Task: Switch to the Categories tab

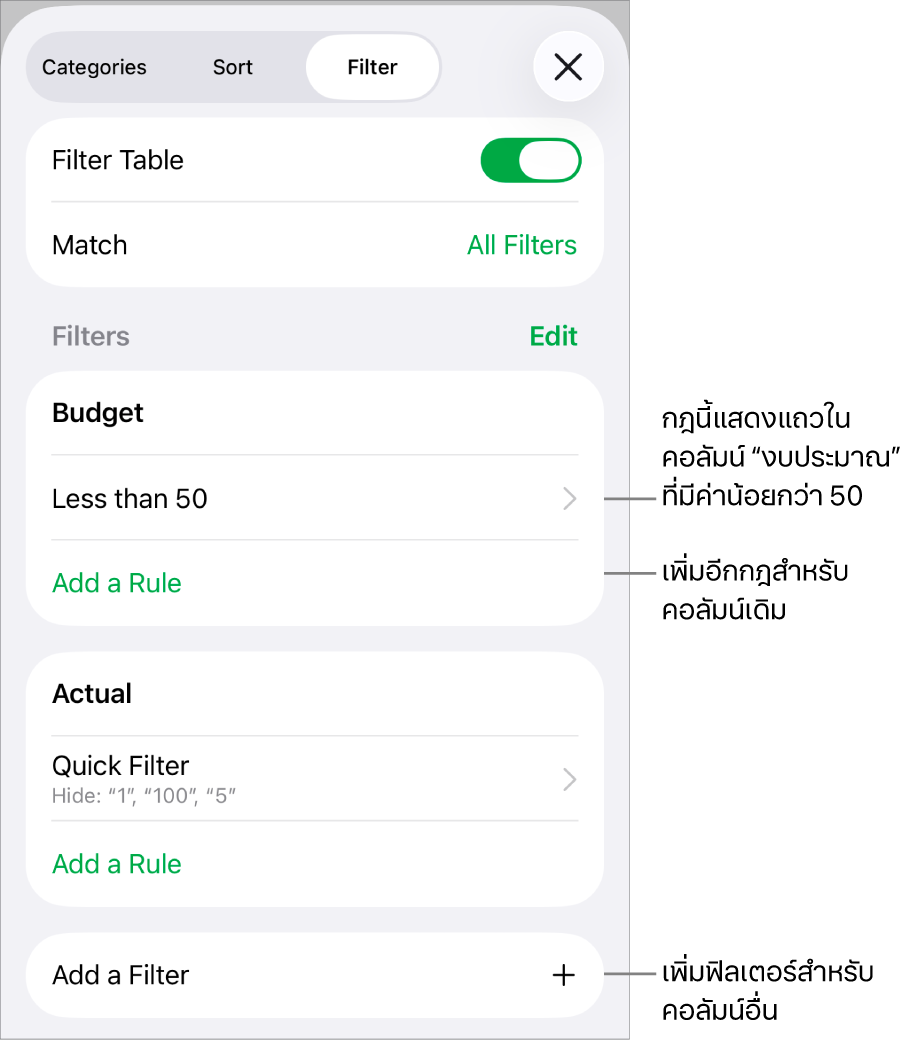Action: pyautogui.click(x=94, y=67)
